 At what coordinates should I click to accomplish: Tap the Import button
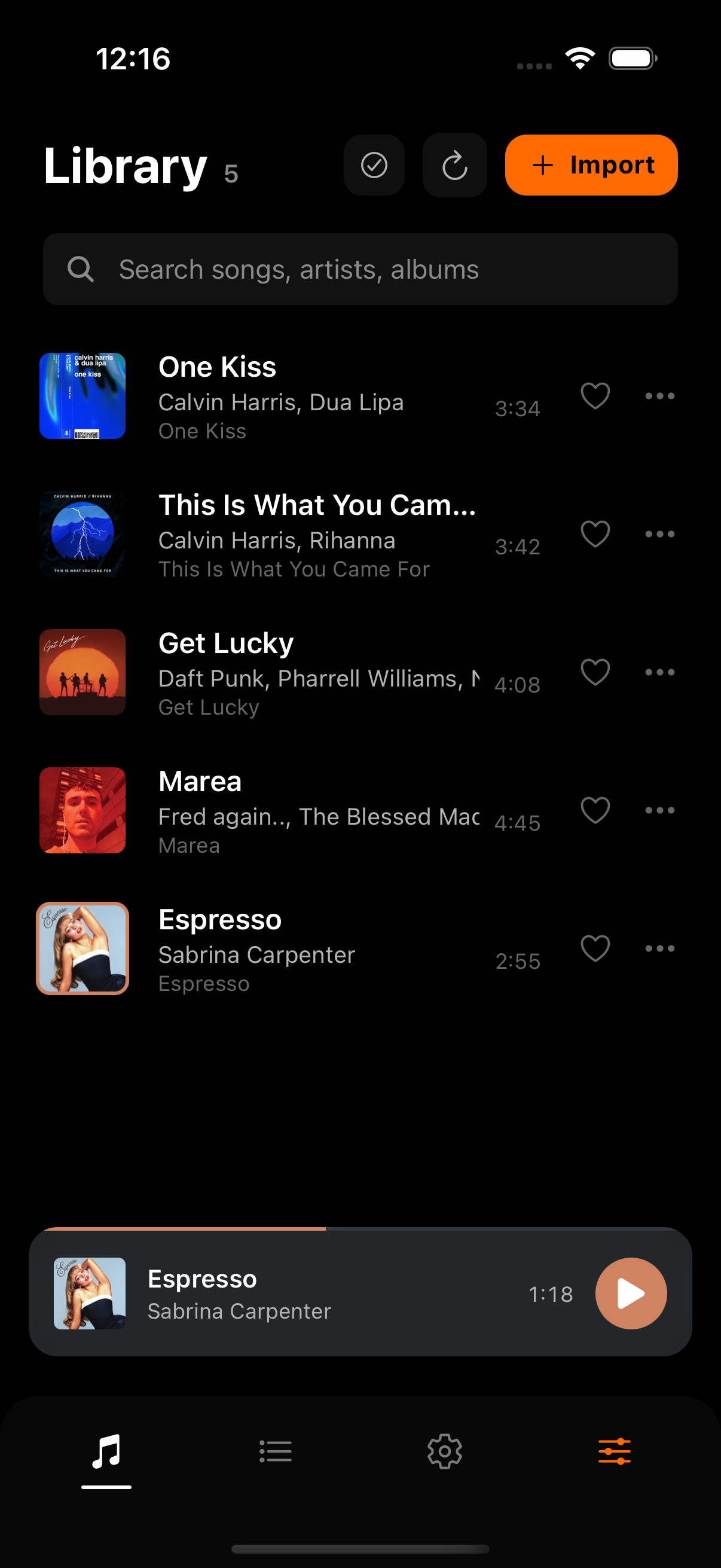(591, 165)
